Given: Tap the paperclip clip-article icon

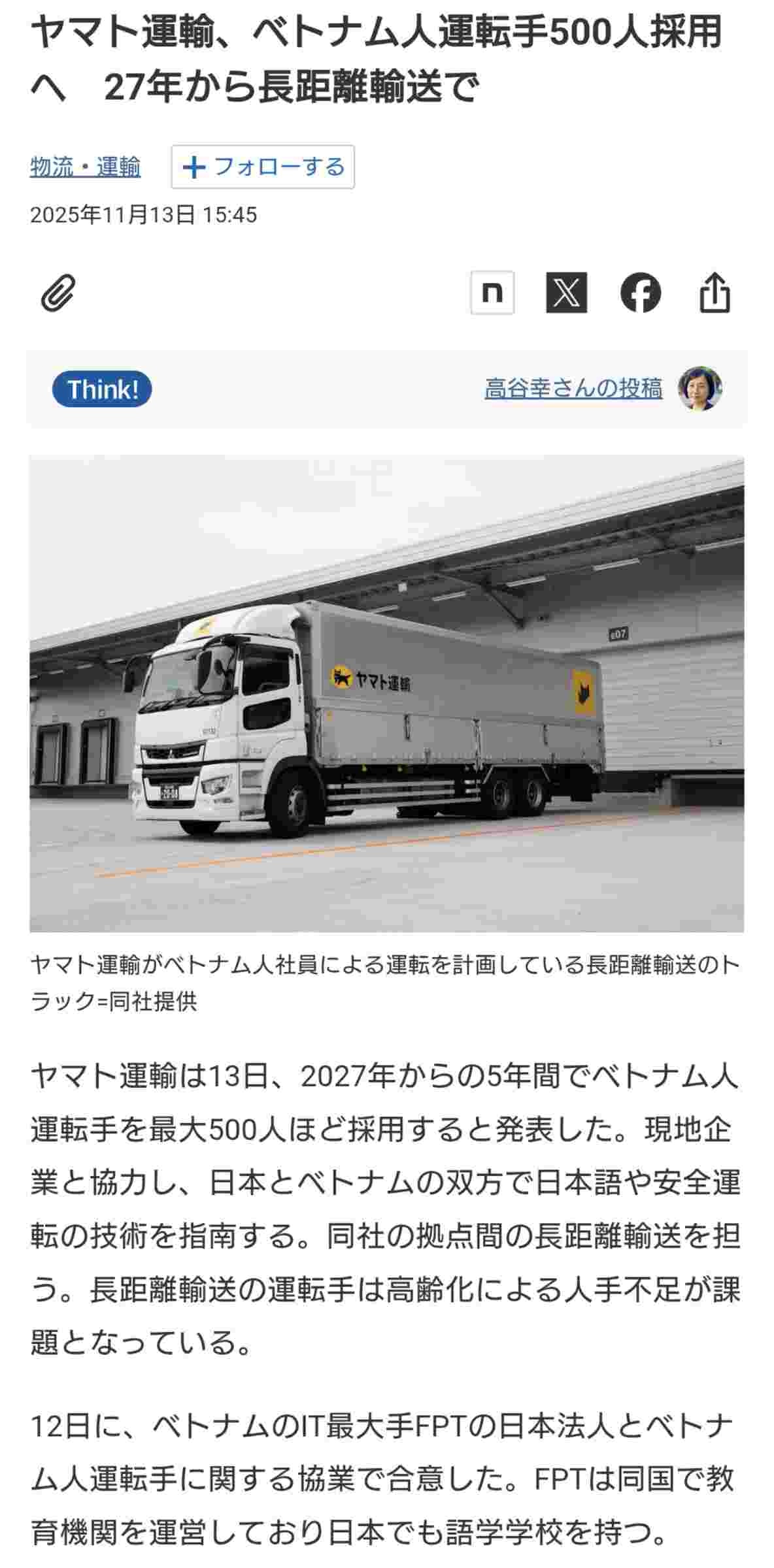Looking at the screenshot, I should [x=59, y=292].
